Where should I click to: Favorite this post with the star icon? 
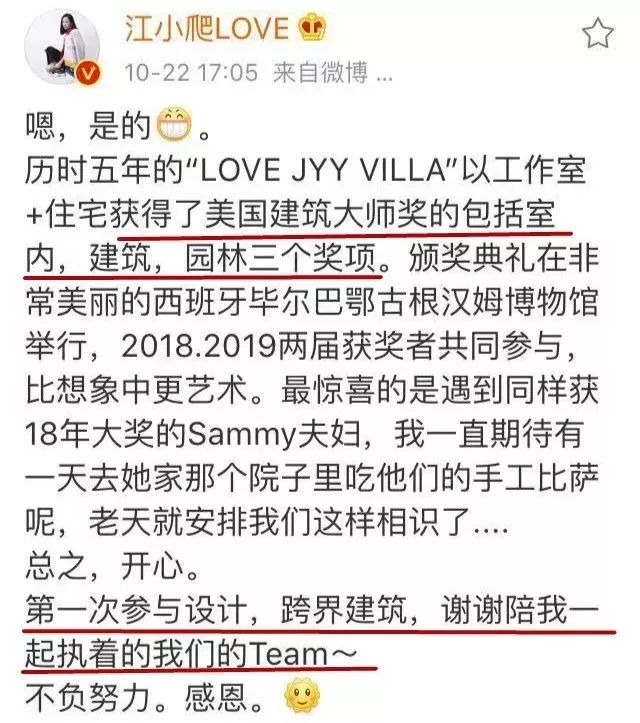(597, 35)
